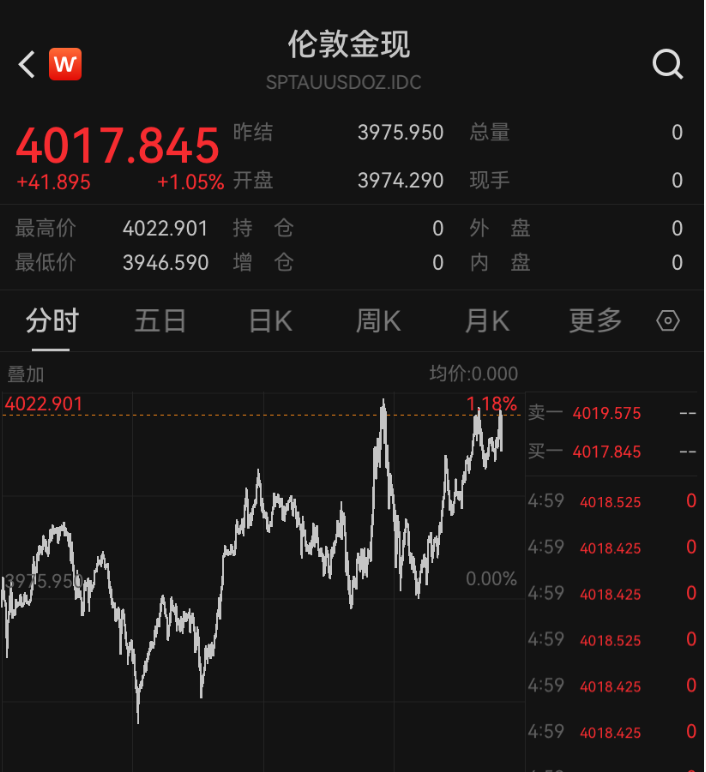
Task: Switch to the 五日 chart tab
Action: [x=160, y=321]
